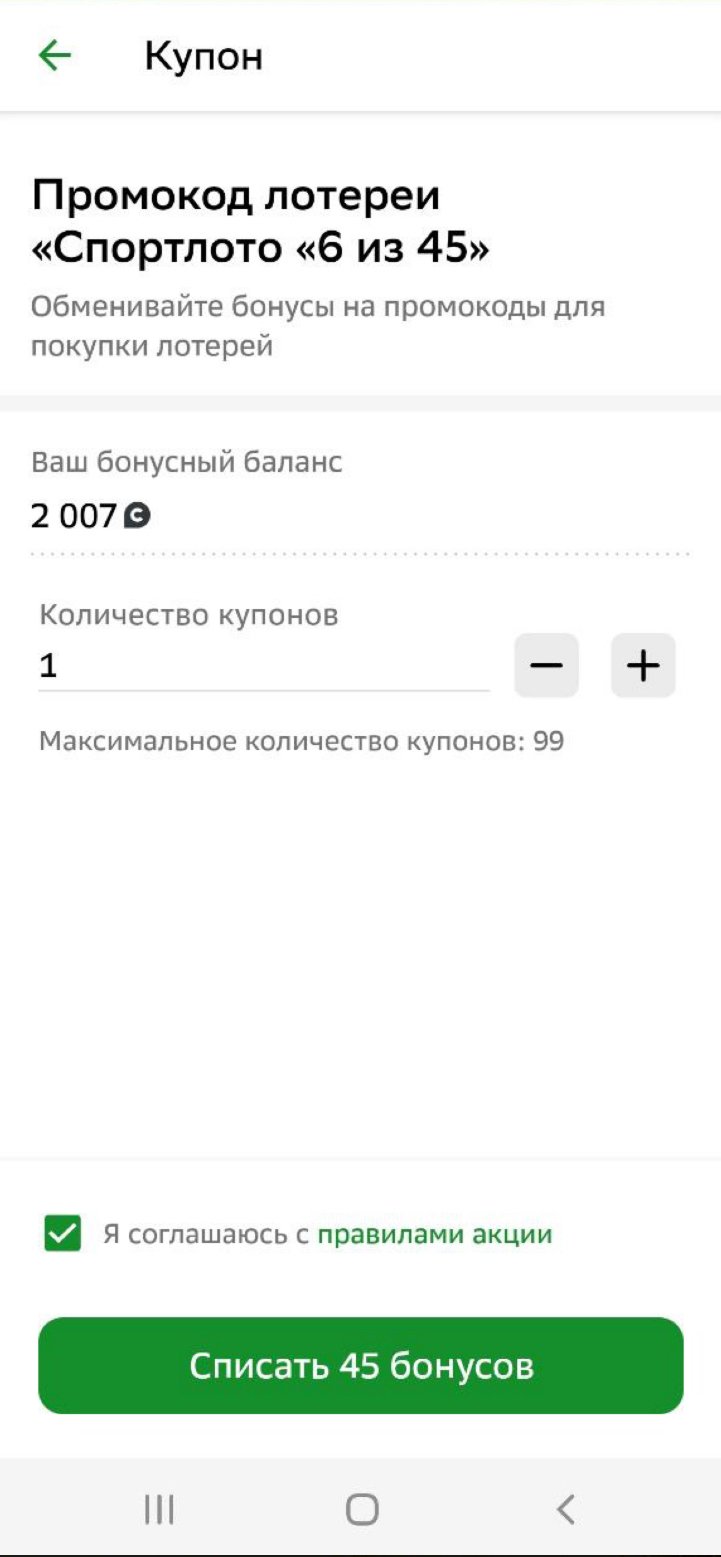
Task: Go to the system home screen
Action: coord(361,1509)
